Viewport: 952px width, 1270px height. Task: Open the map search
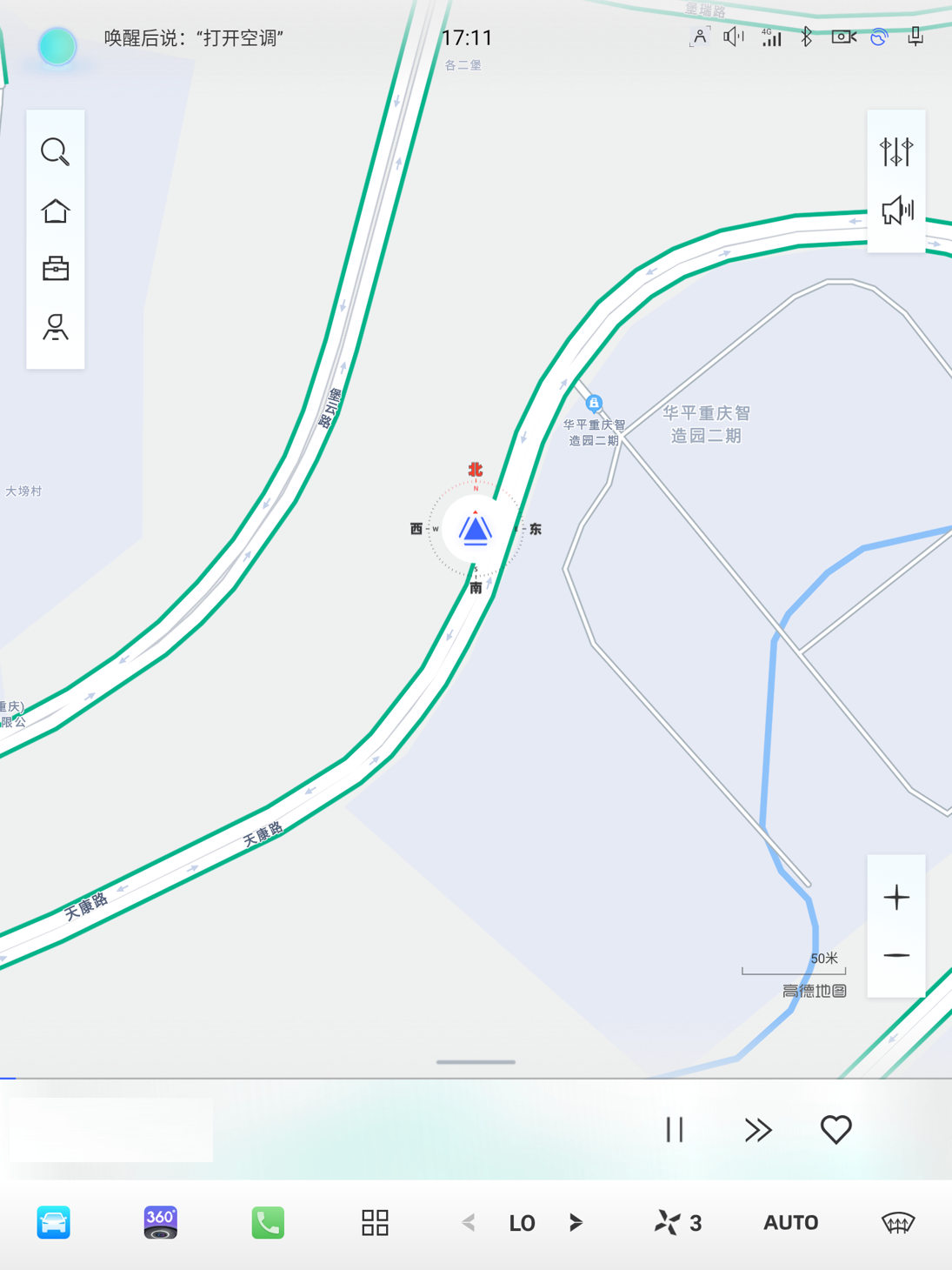55,152
